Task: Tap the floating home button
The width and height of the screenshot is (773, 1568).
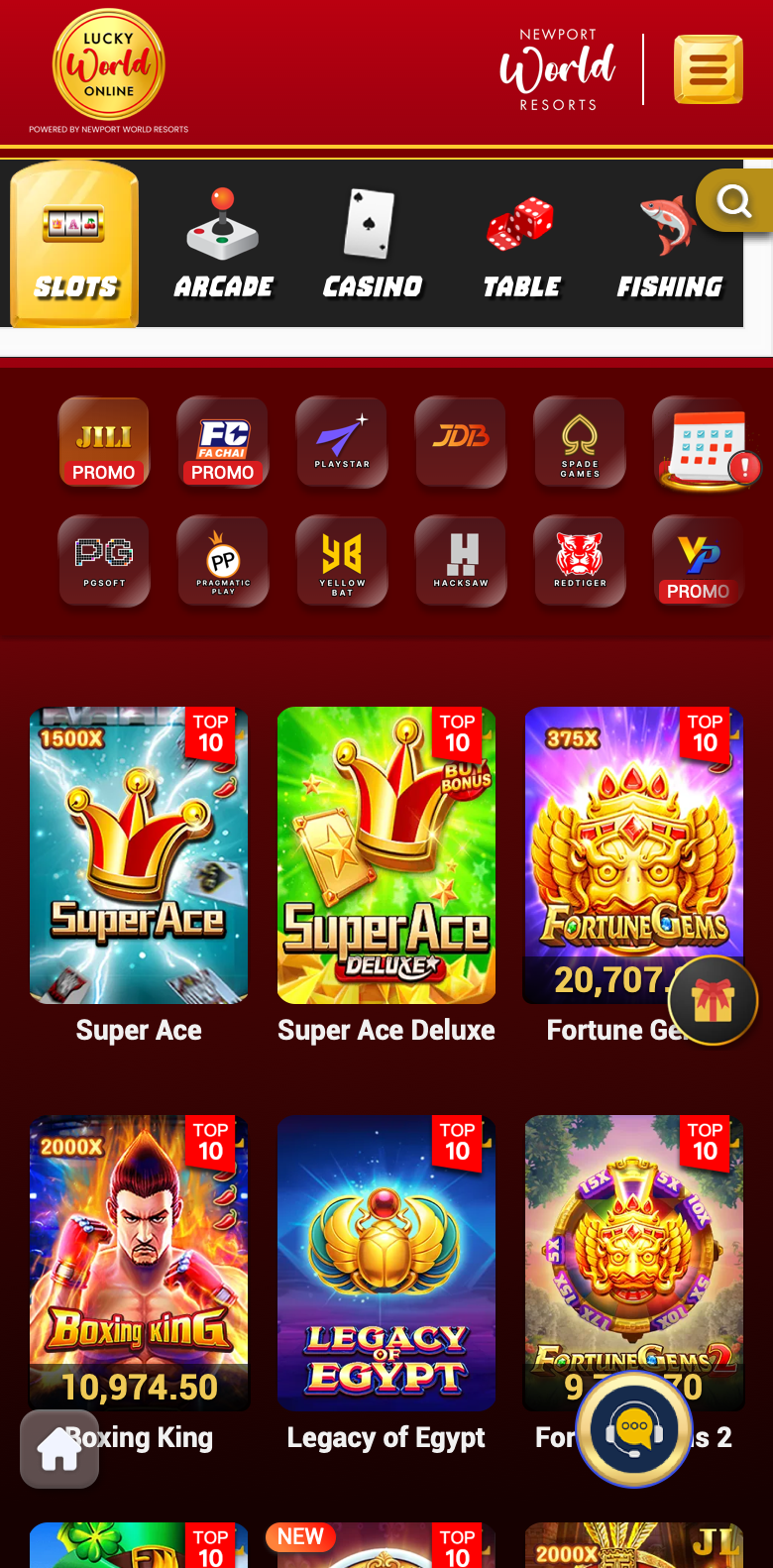Action: point(59,1449)
